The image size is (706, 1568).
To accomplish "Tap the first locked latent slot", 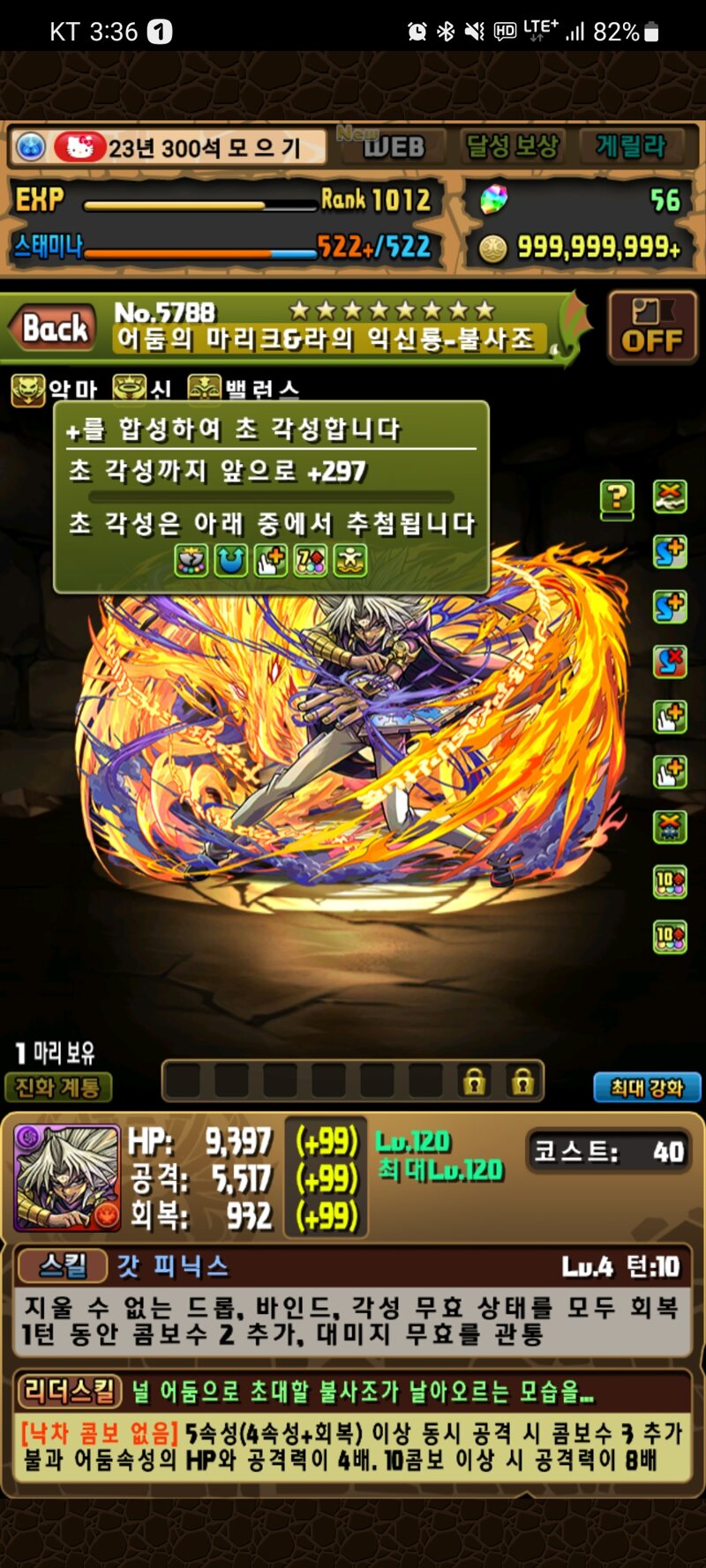I will pyautogui.click(x=475, y=1080).
